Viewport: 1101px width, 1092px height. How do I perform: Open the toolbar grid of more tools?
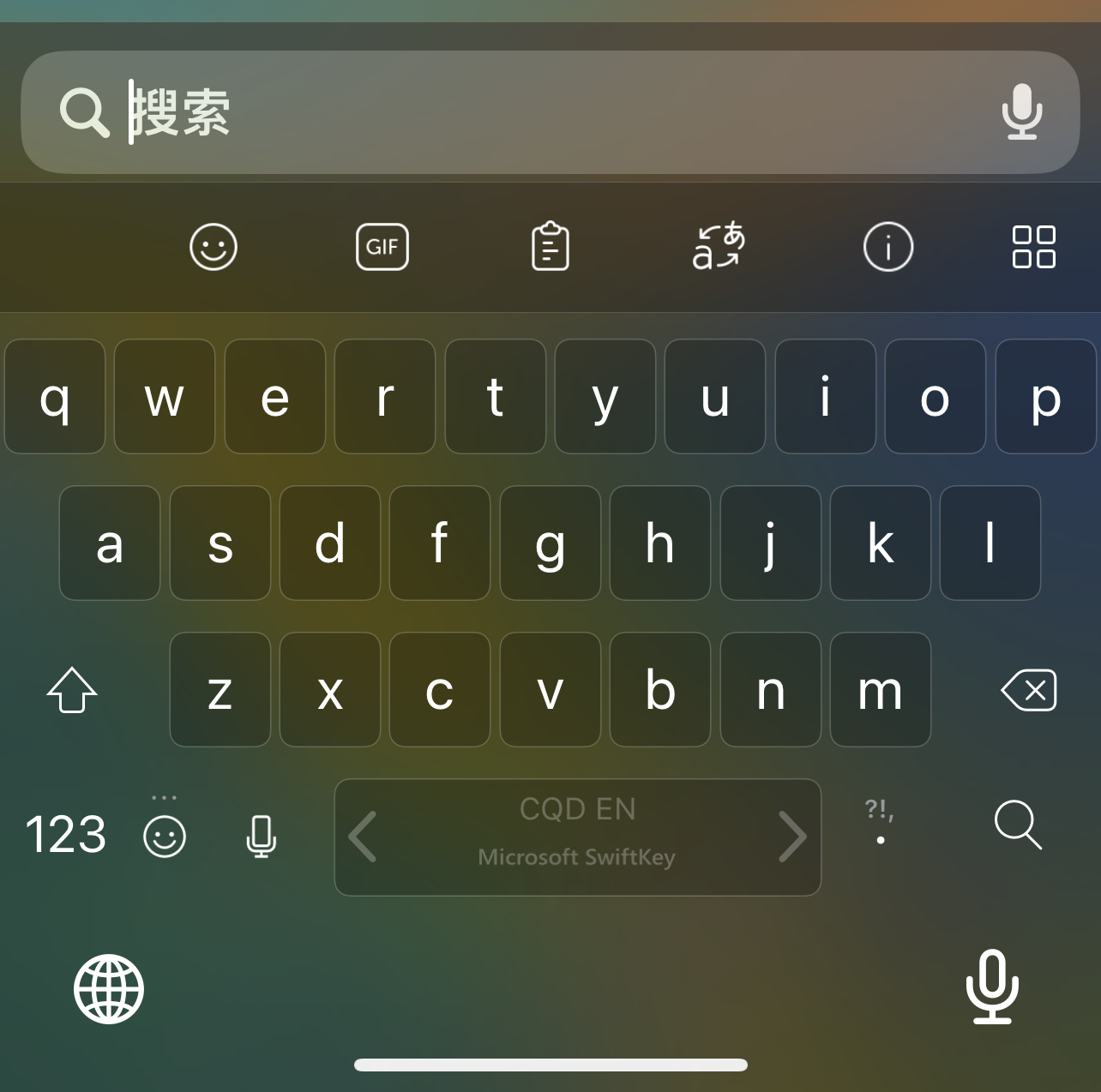tap(1033, 248)
